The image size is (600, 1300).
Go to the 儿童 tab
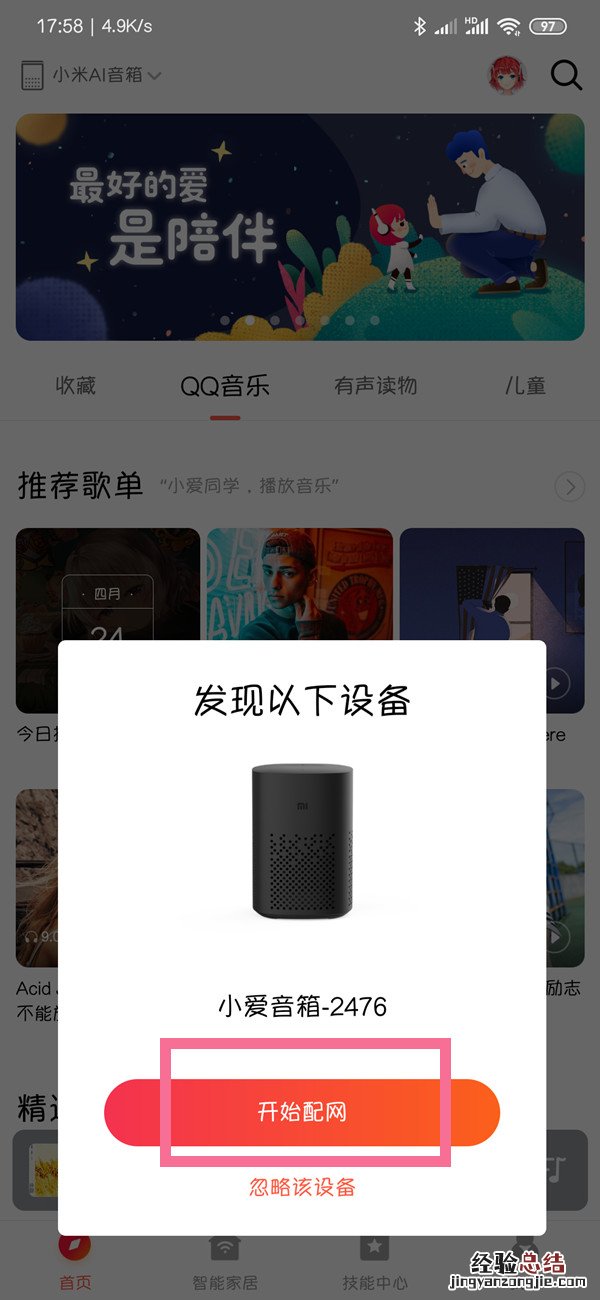point(525,386)
